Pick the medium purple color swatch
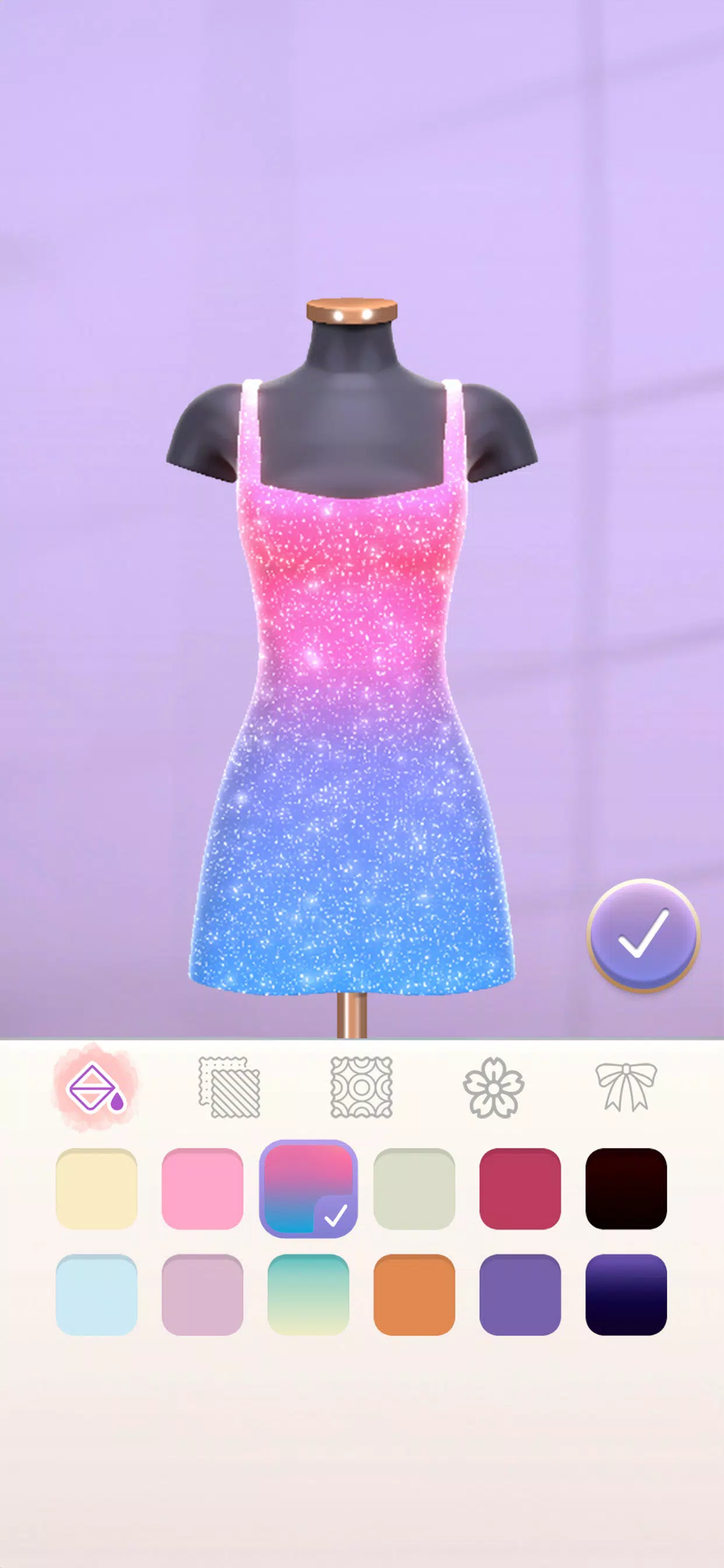Image resolution: width=724 pixels, height=1568 pixels. 519,1294
